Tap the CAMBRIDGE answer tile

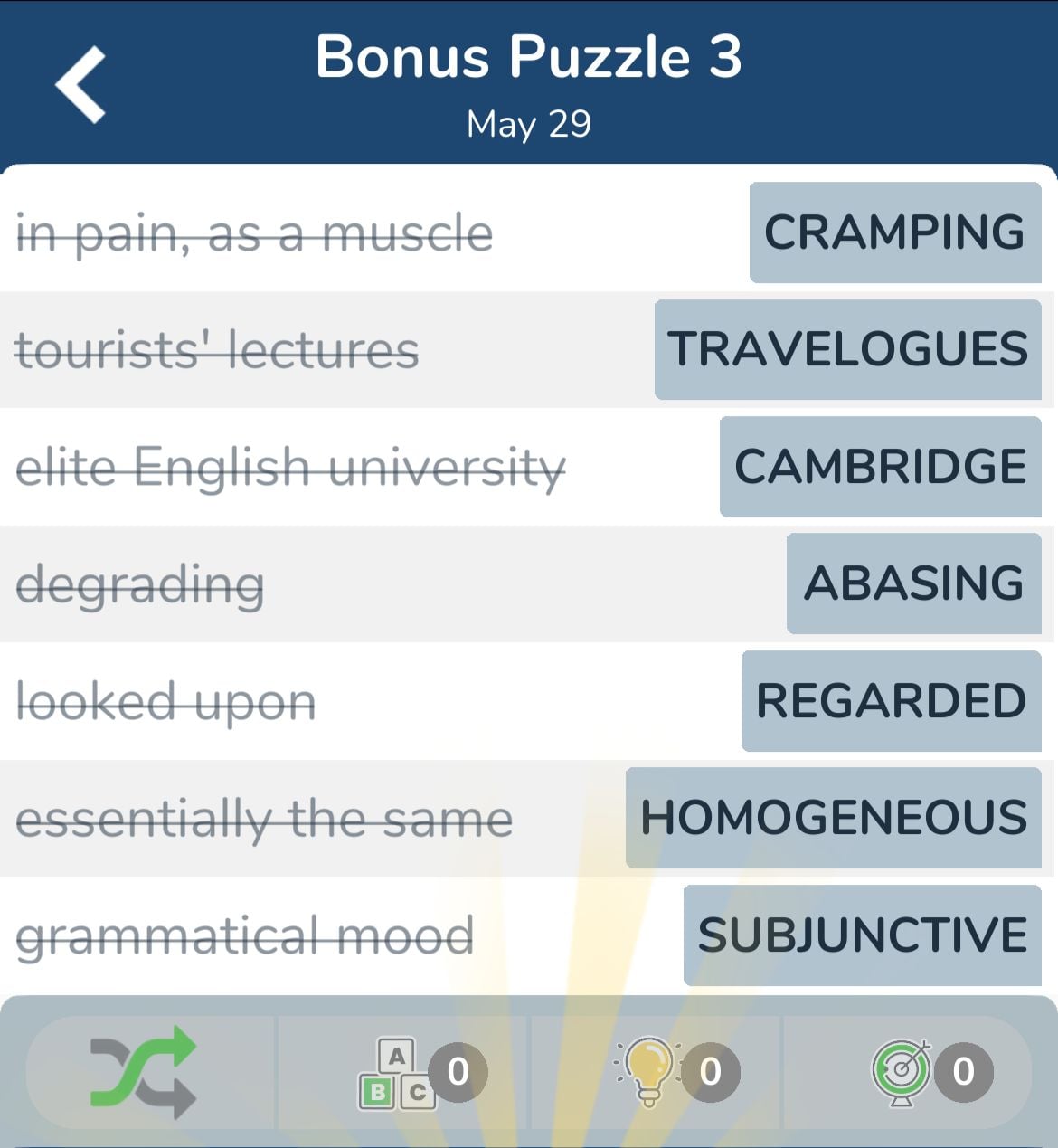click(880, 467)
